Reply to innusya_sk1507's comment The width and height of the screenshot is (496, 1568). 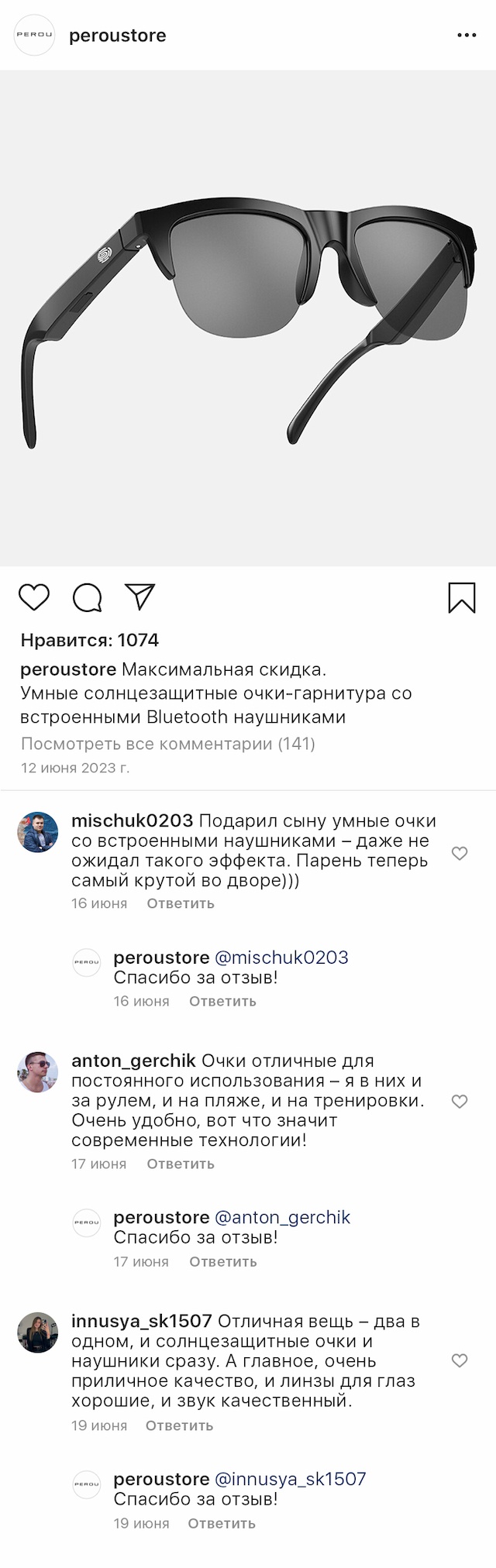pyautogui.click(x=179, y=1425)
